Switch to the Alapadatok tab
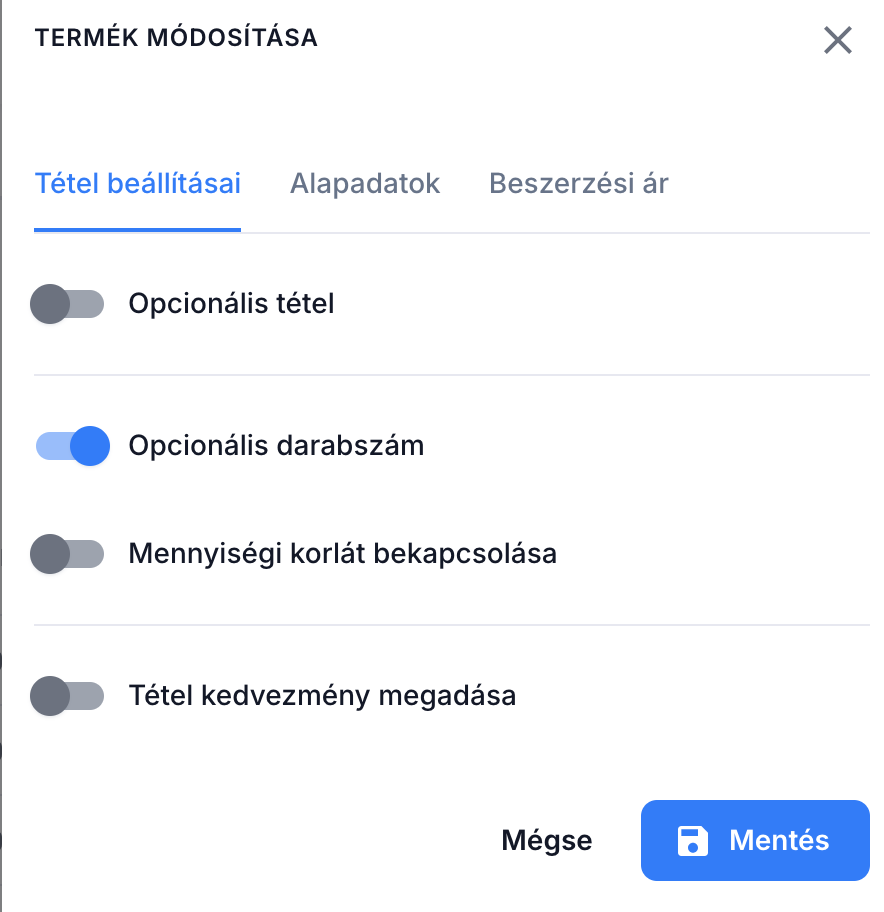884x912 pixels. [x=365, y=184]
